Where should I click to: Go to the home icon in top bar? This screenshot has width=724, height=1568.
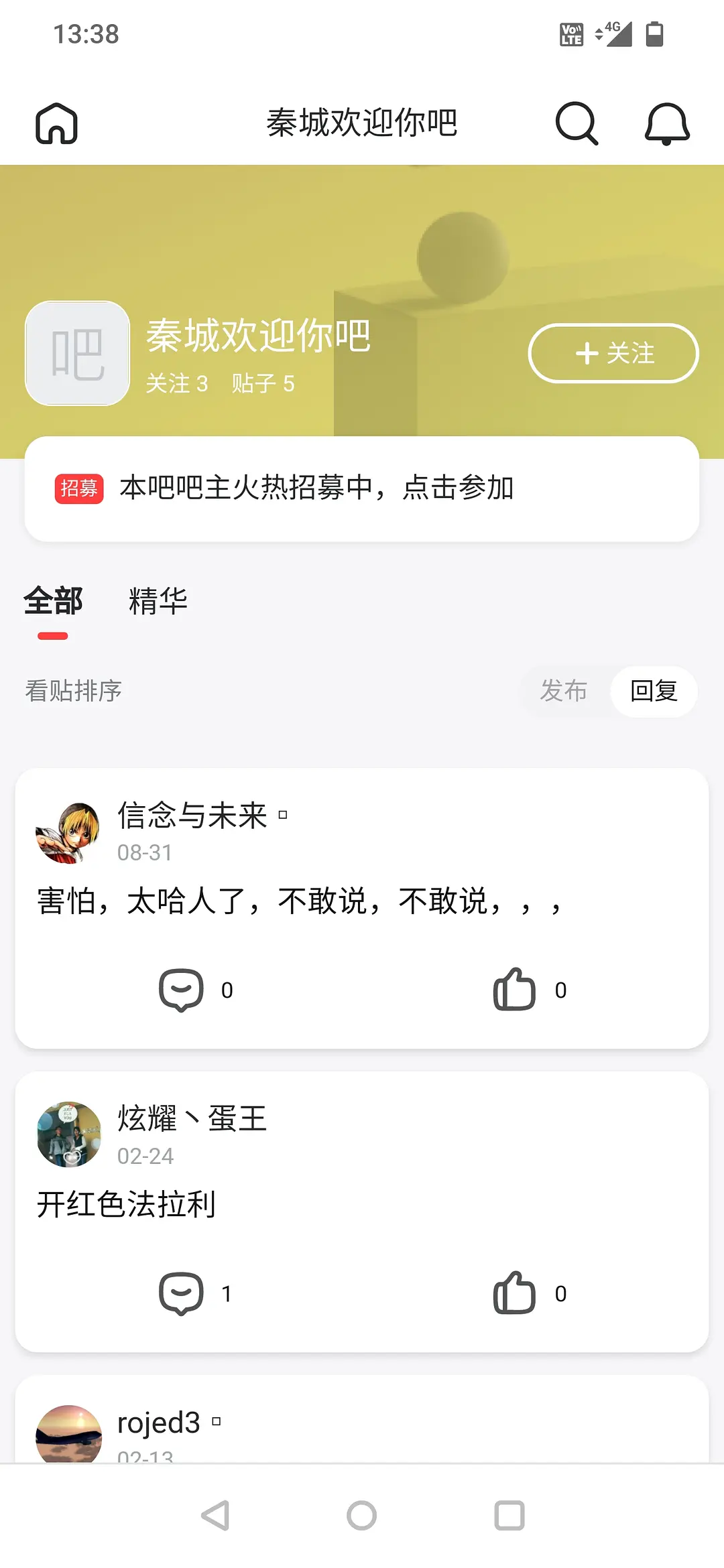click(x=57, y=124)
